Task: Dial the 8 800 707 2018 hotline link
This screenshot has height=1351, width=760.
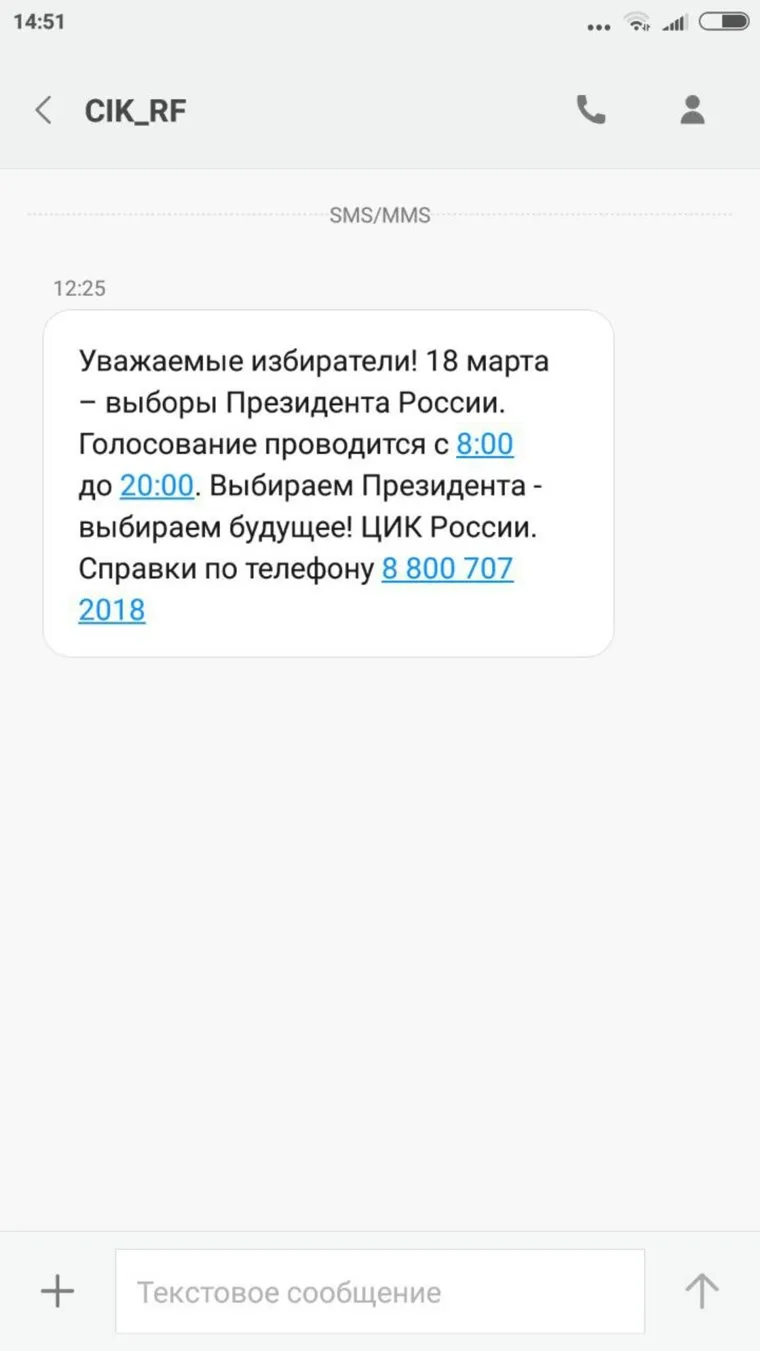Action: click(447, 569)
